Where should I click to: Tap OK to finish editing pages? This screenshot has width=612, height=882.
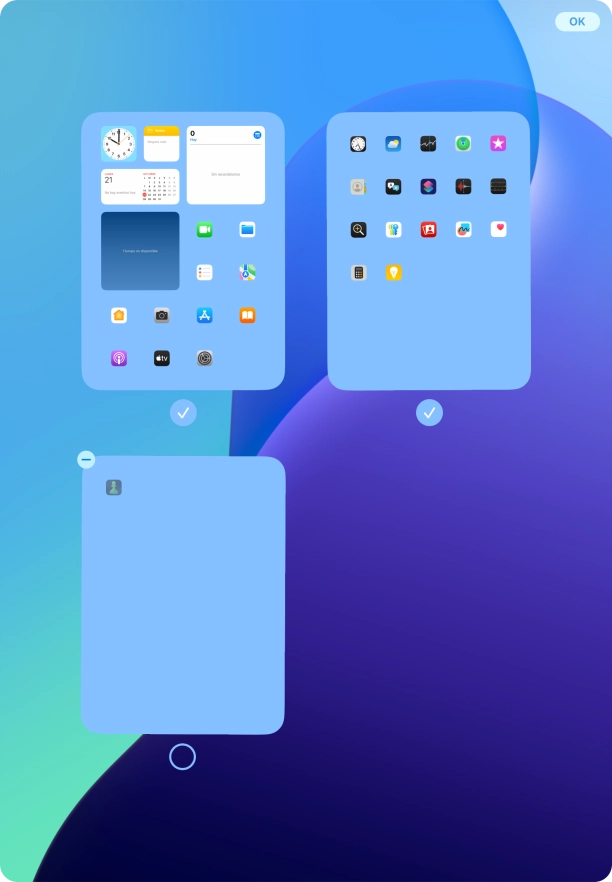(577, 21)
